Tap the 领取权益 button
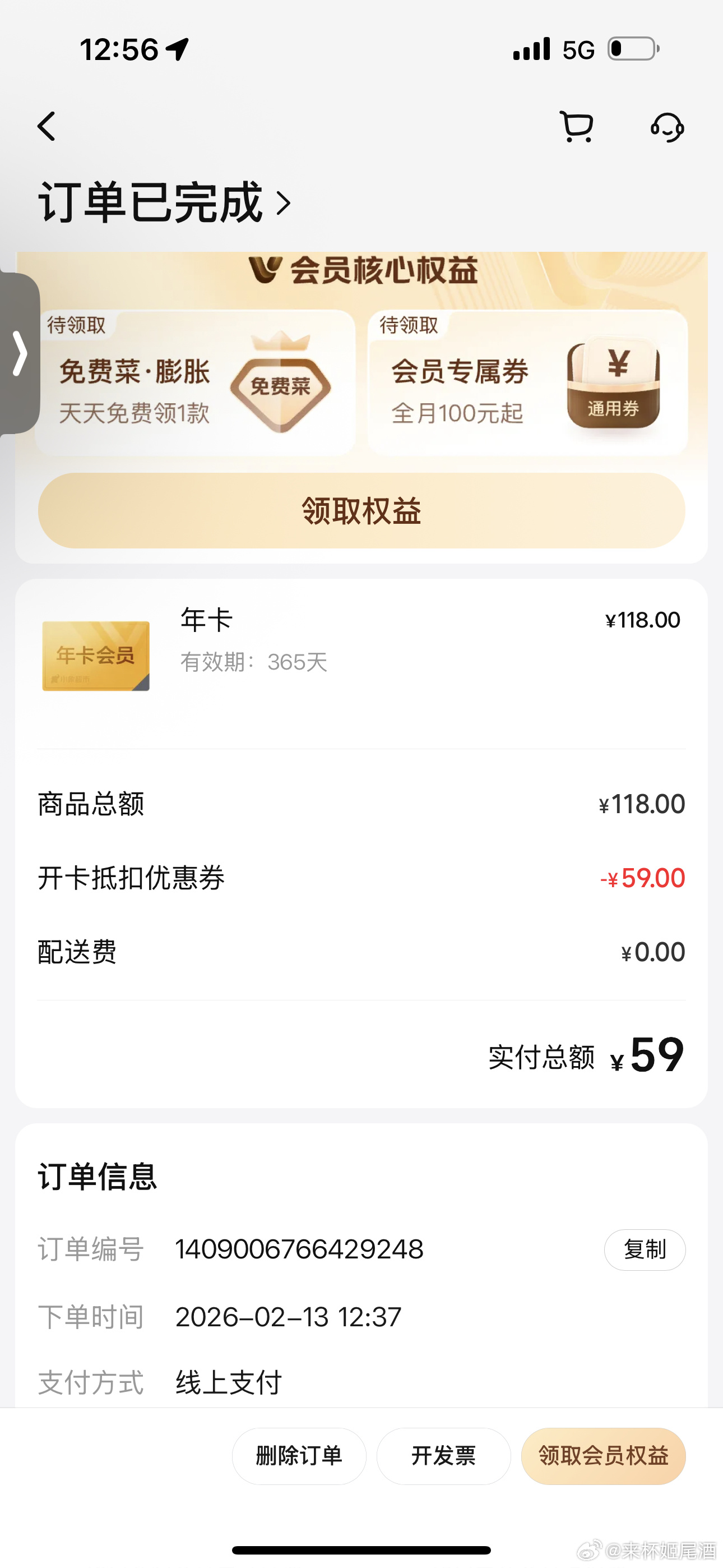This screenshot has width=723, height=1568. [361, 511]
